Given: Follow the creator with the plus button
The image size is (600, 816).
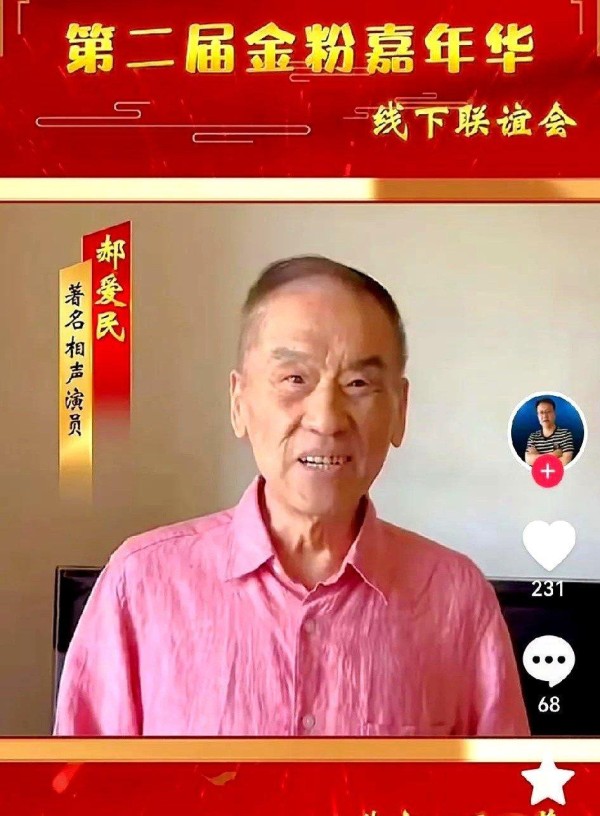Looking at the screenshot, I should tap(548, 471).
